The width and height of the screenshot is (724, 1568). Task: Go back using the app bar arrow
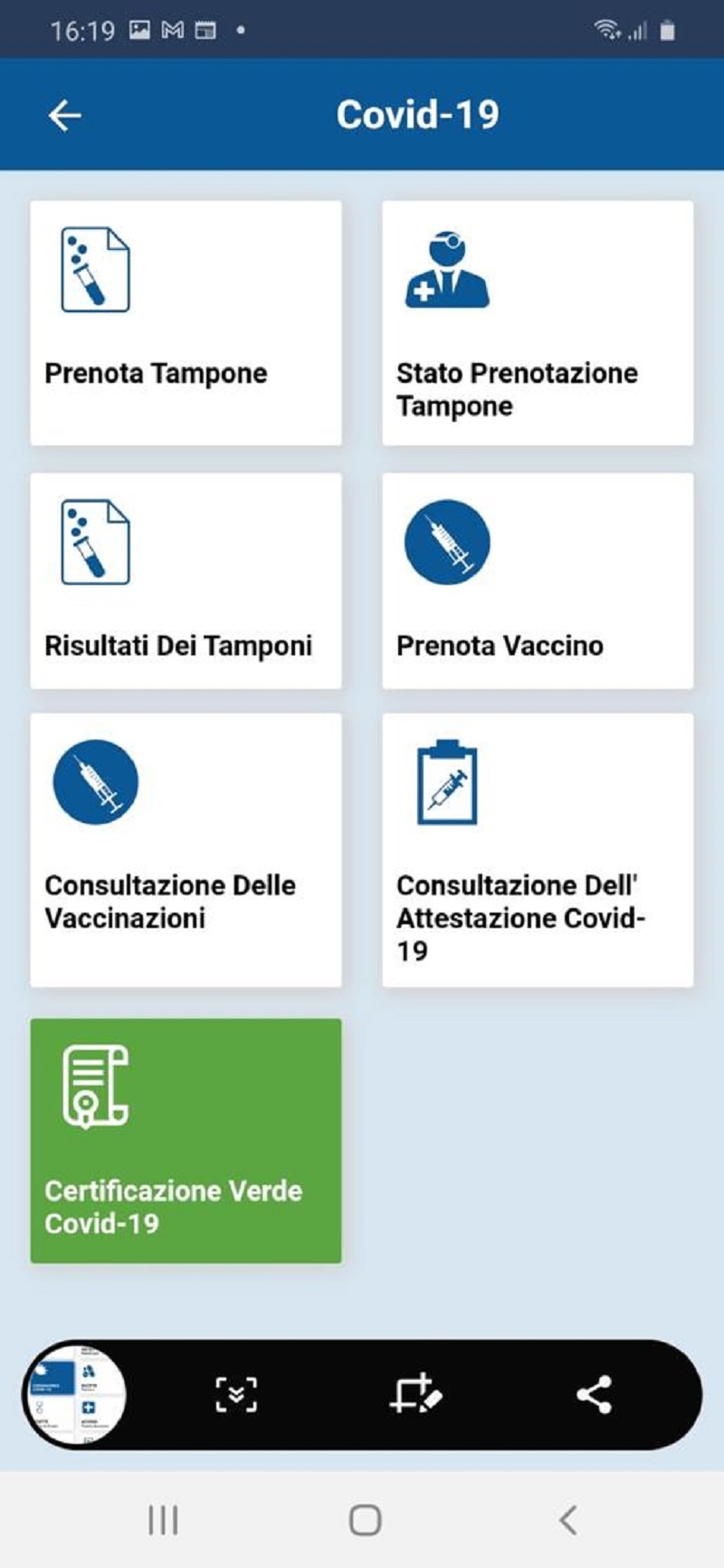coord(64,115)
